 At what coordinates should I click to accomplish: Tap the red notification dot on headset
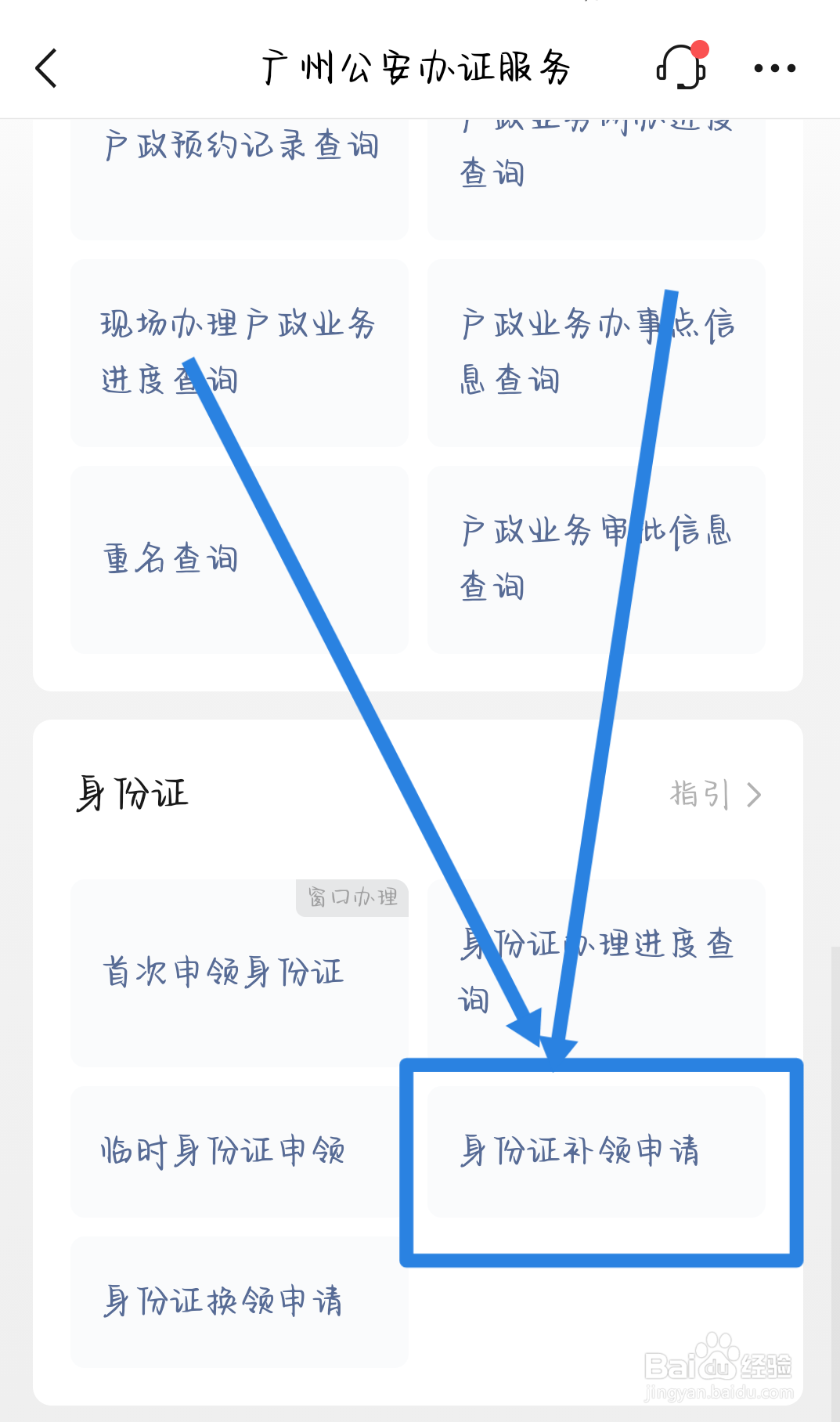699,49
